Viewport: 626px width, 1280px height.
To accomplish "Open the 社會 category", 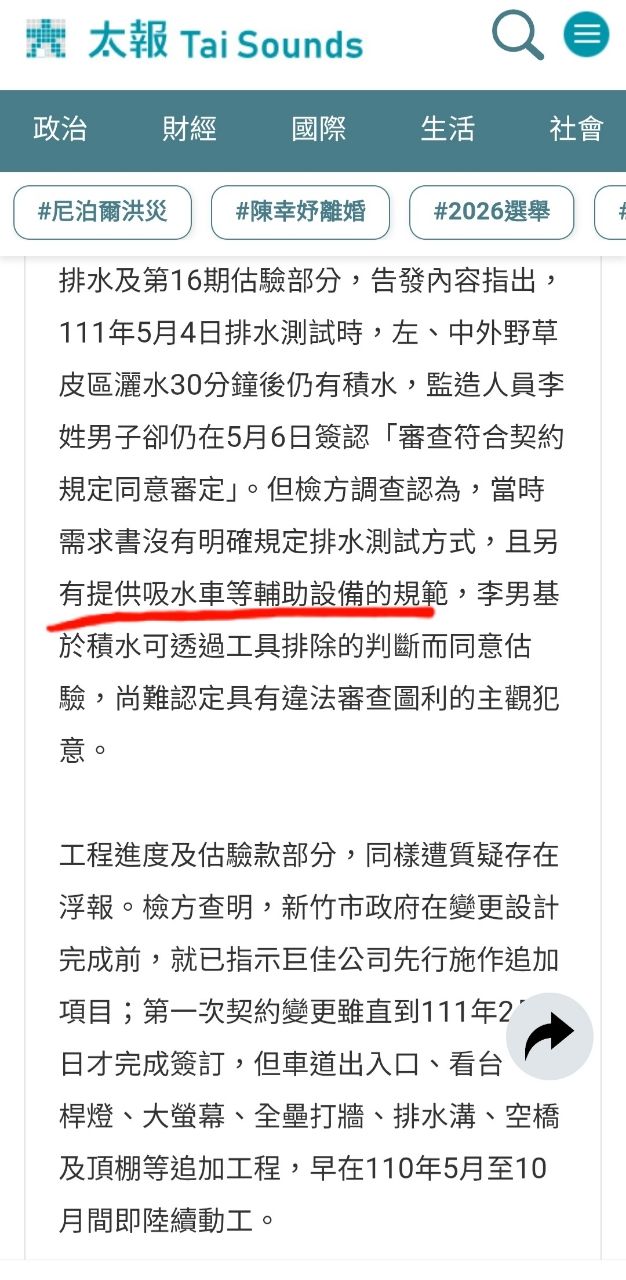I will click(x=577, y=129).
